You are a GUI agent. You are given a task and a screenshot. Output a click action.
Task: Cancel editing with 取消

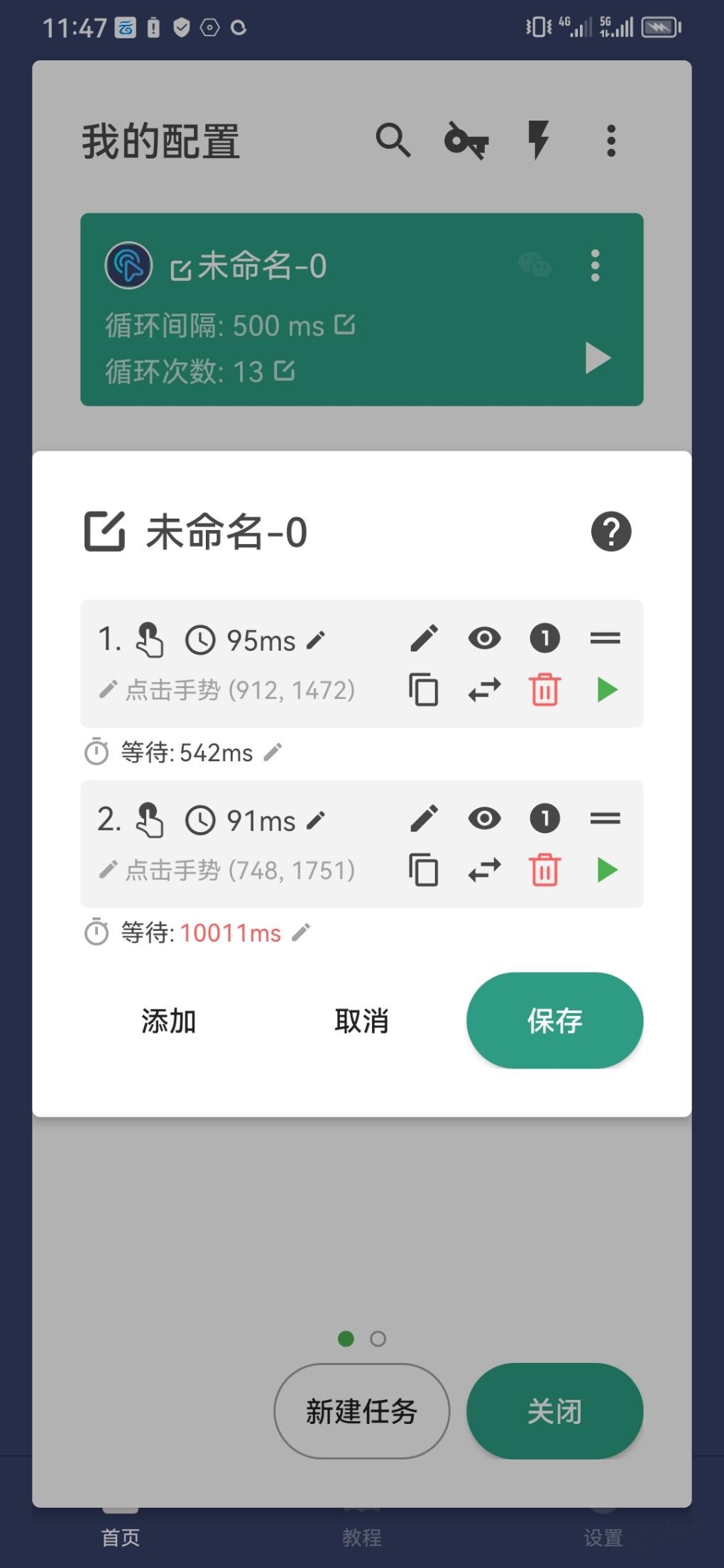pos(361,1021)
